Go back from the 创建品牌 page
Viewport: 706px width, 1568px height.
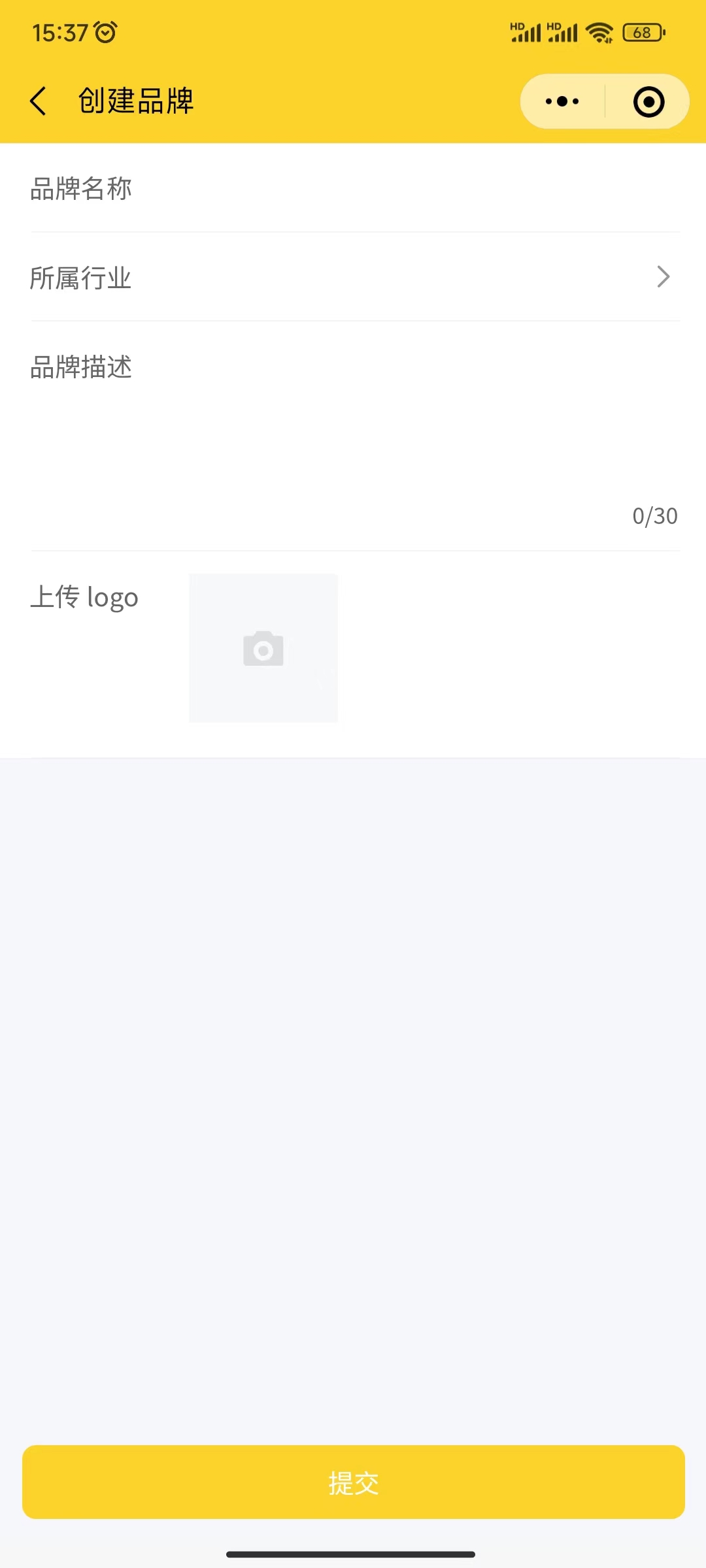pyautogui.click(x=39, y=101)
